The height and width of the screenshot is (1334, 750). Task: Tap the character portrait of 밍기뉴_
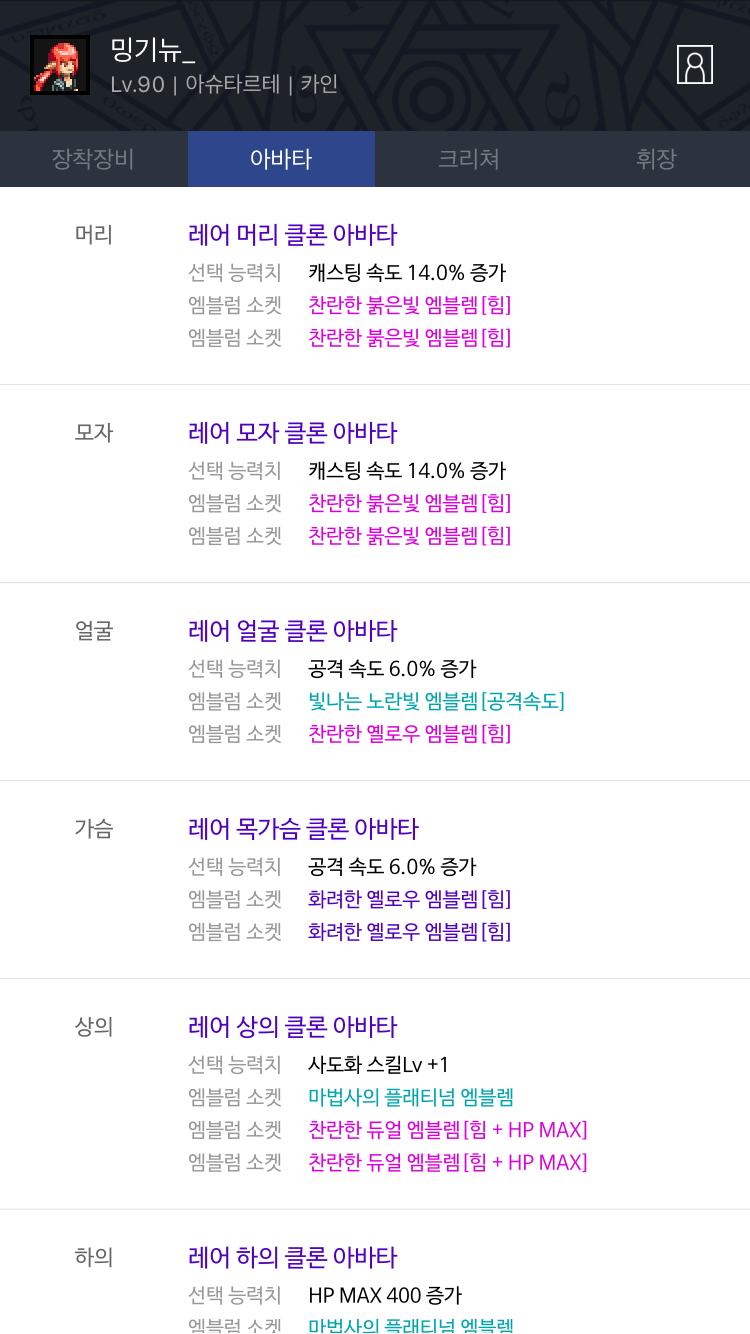coord(60,65)
